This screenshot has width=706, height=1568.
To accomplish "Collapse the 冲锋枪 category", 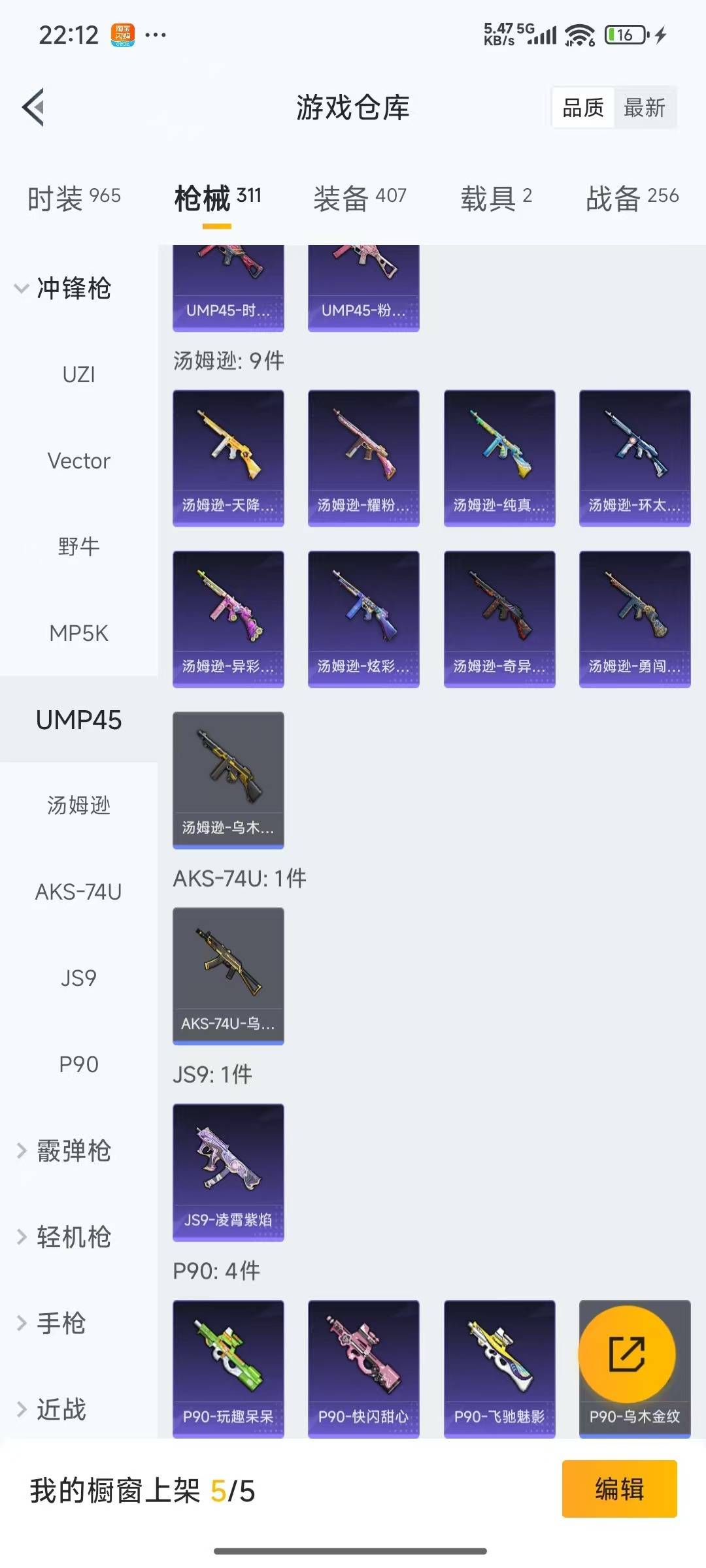I will point(64,288).
